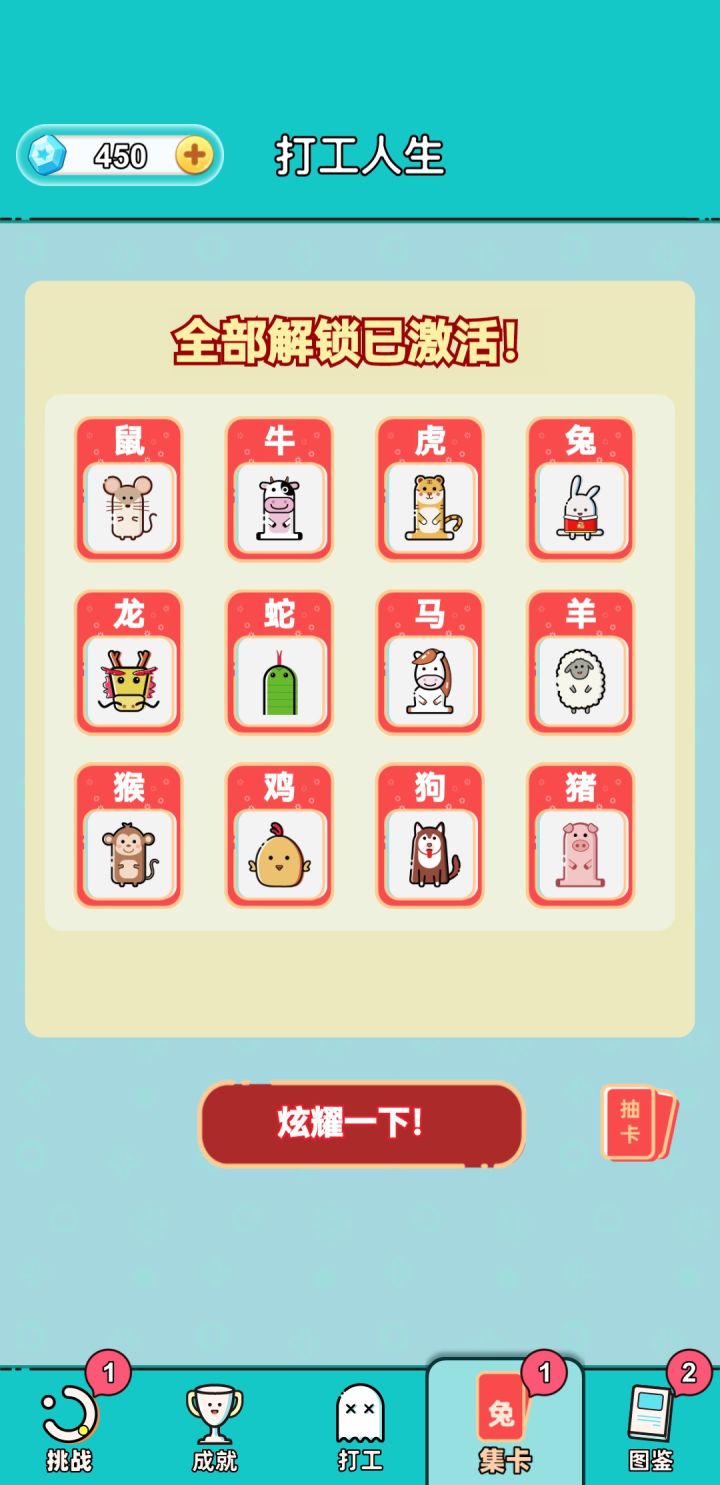The width and height of the screenshot is (720, 1485).
Task: Open the 羊 zodiac card
Action: click(x=580, y=663)
